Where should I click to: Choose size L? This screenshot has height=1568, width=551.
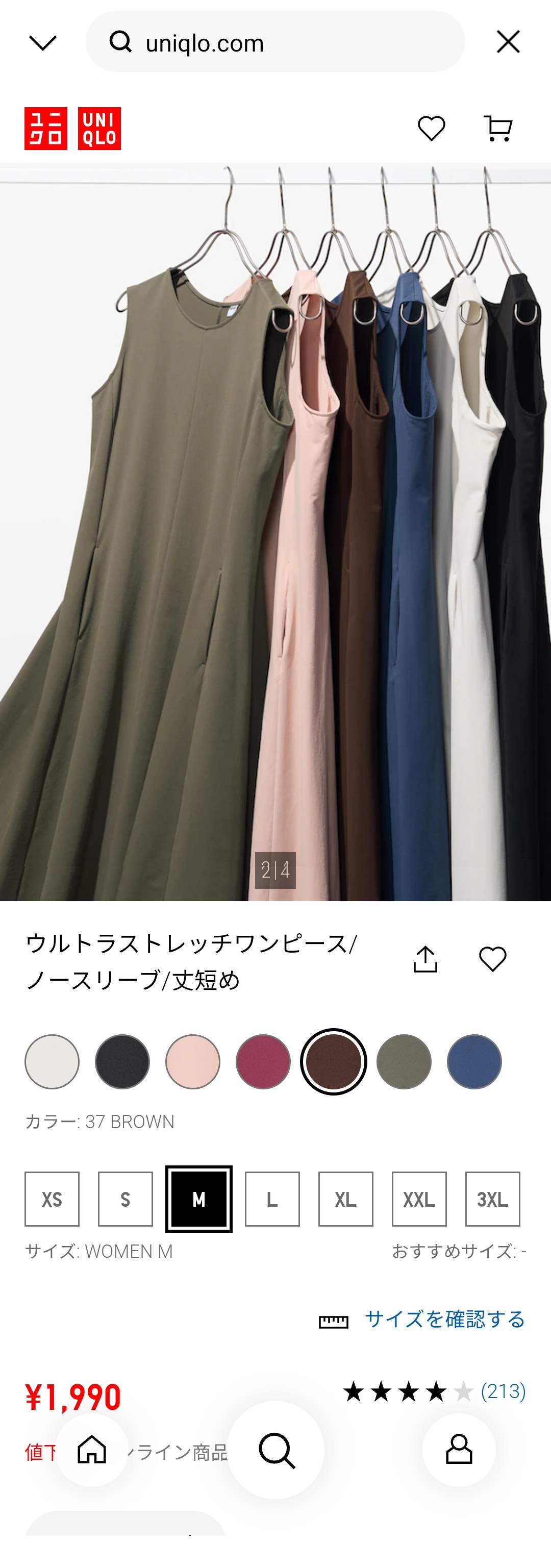click(272, 1199)
